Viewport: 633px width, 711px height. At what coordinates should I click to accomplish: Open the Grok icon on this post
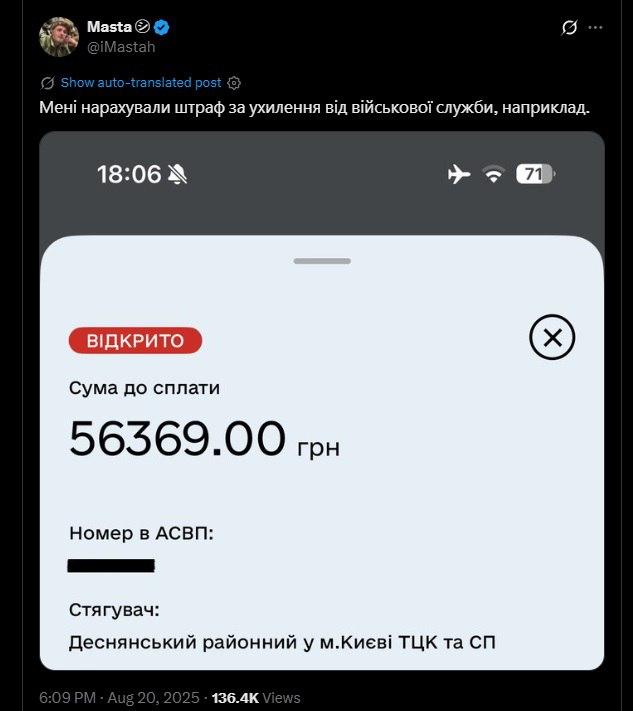click(x=569, y=27)
